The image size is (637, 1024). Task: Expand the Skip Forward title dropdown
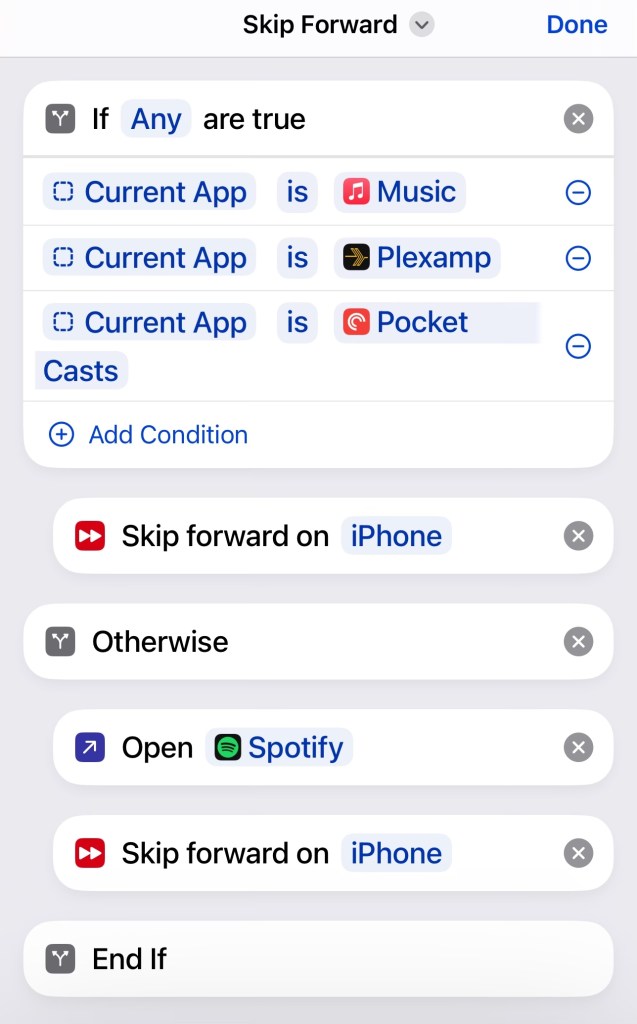pyautogui.click(x=422, y=25)
